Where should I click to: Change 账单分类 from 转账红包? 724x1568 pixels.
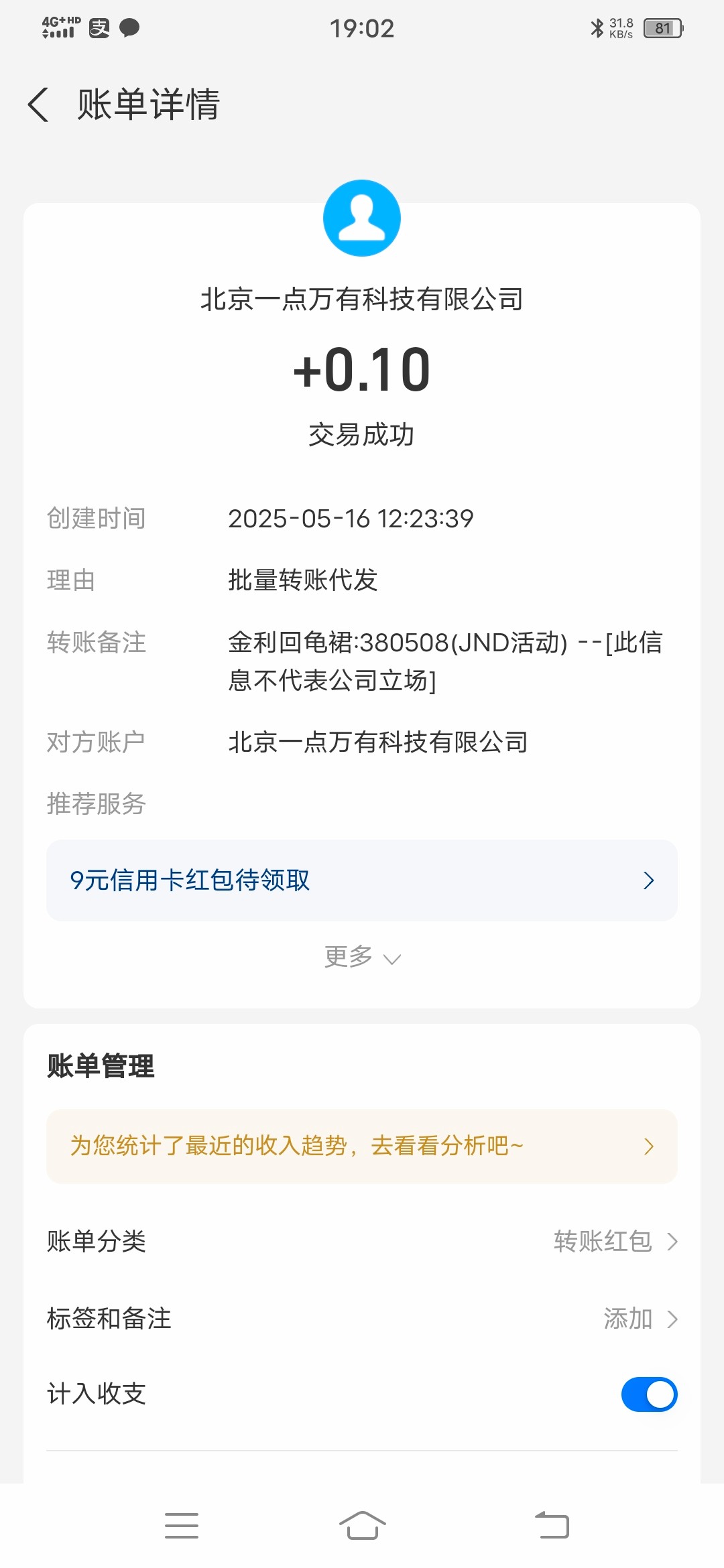pyautogui.click(x=615, y=1242)
